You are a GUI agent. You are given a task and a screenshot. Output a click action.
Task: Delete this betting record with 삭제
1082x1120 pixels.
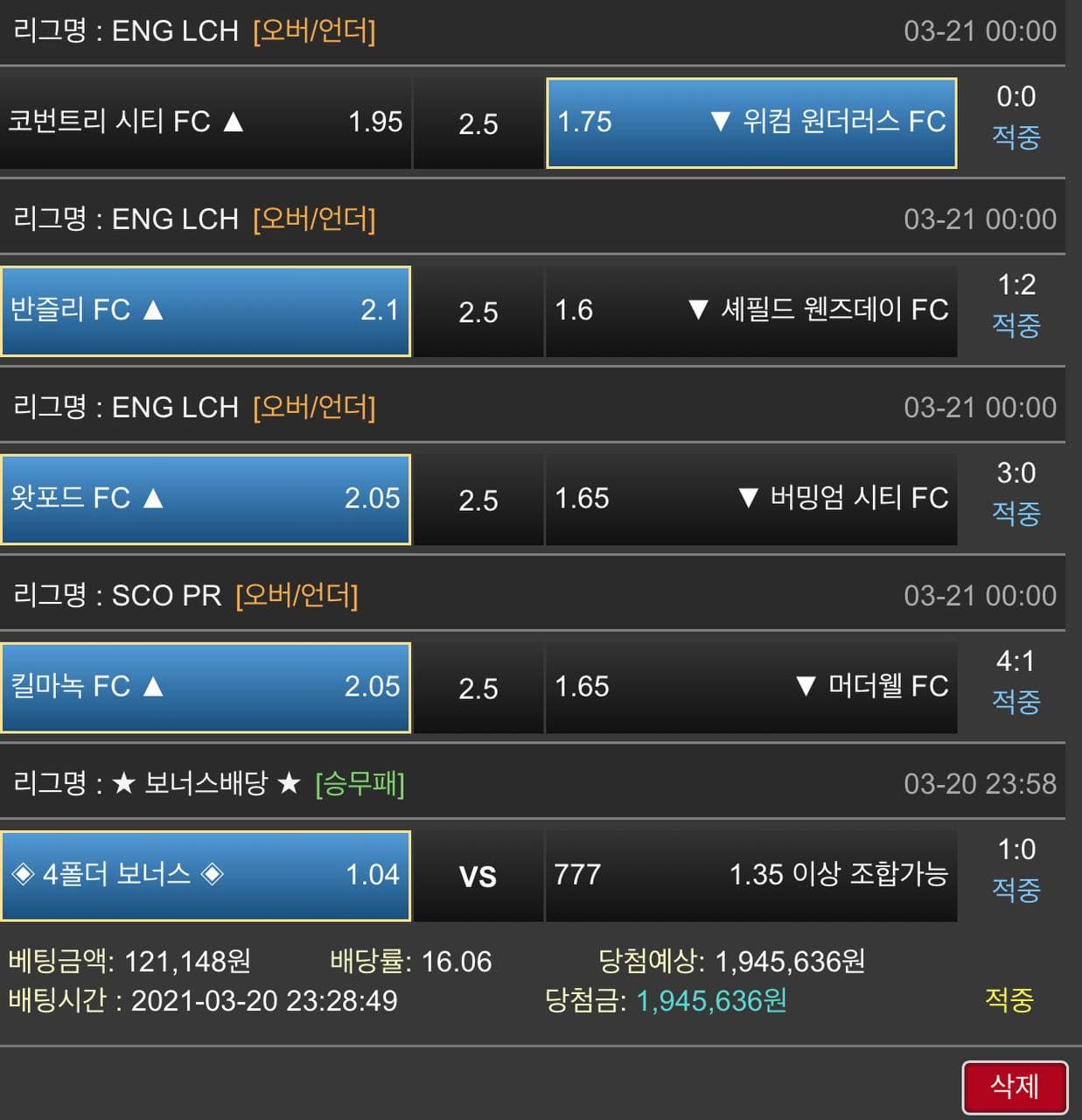(x=1014, y=1087)
